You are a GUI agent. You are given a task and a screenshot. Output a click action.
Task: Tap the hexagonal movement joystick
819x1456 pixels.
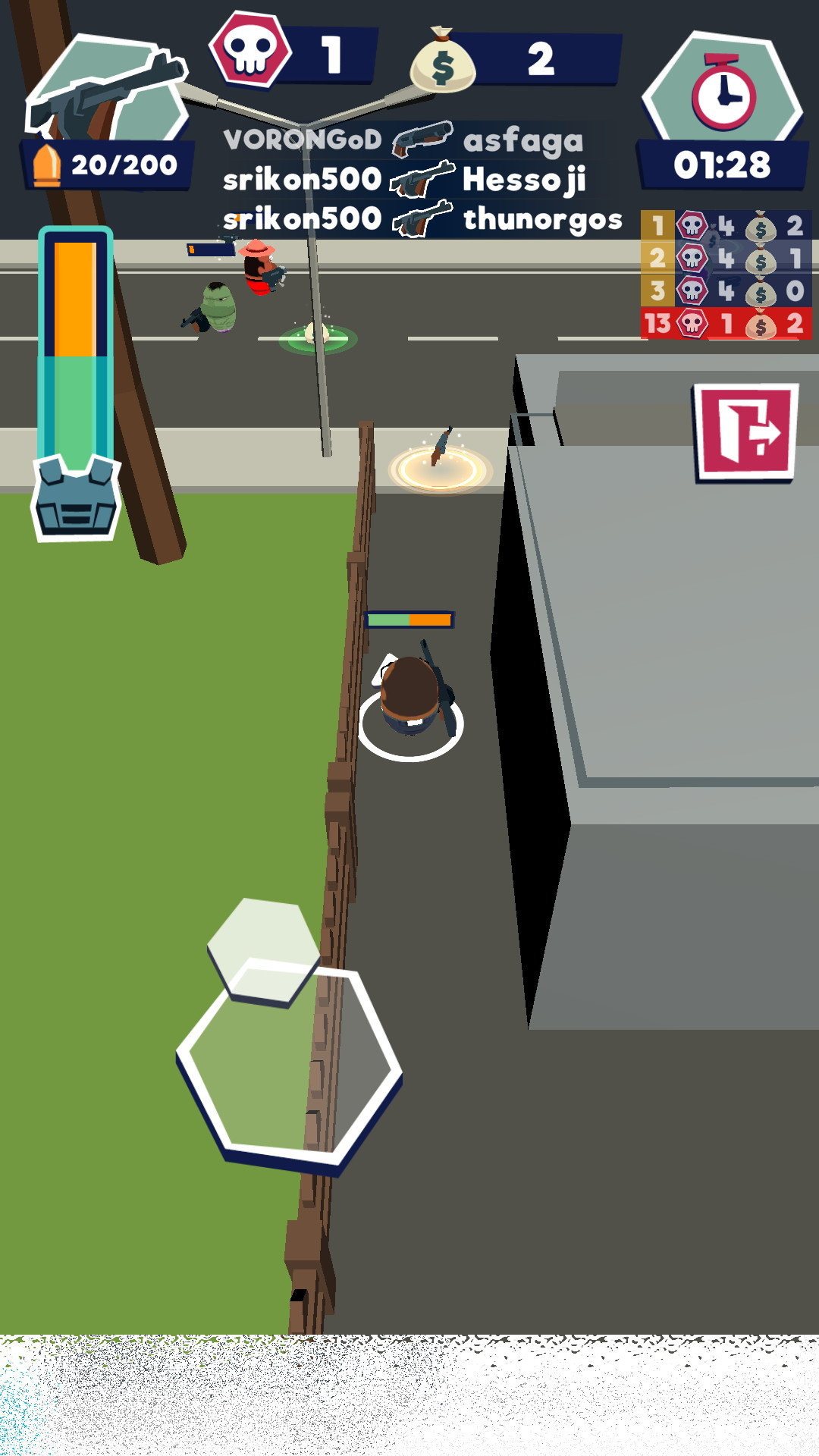290,1063
